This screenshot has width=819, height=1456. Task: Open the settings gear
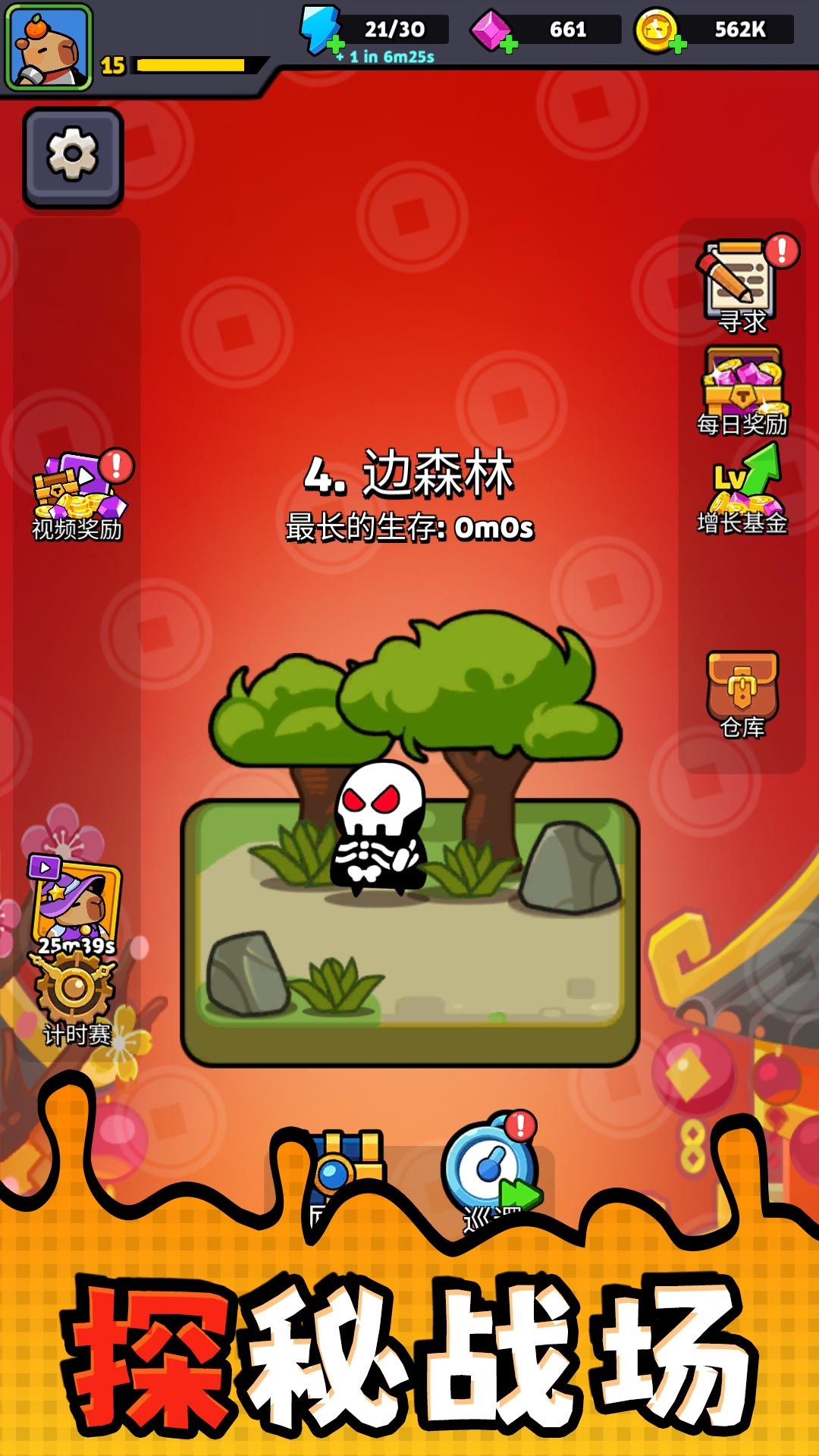[x=73, y=157]
